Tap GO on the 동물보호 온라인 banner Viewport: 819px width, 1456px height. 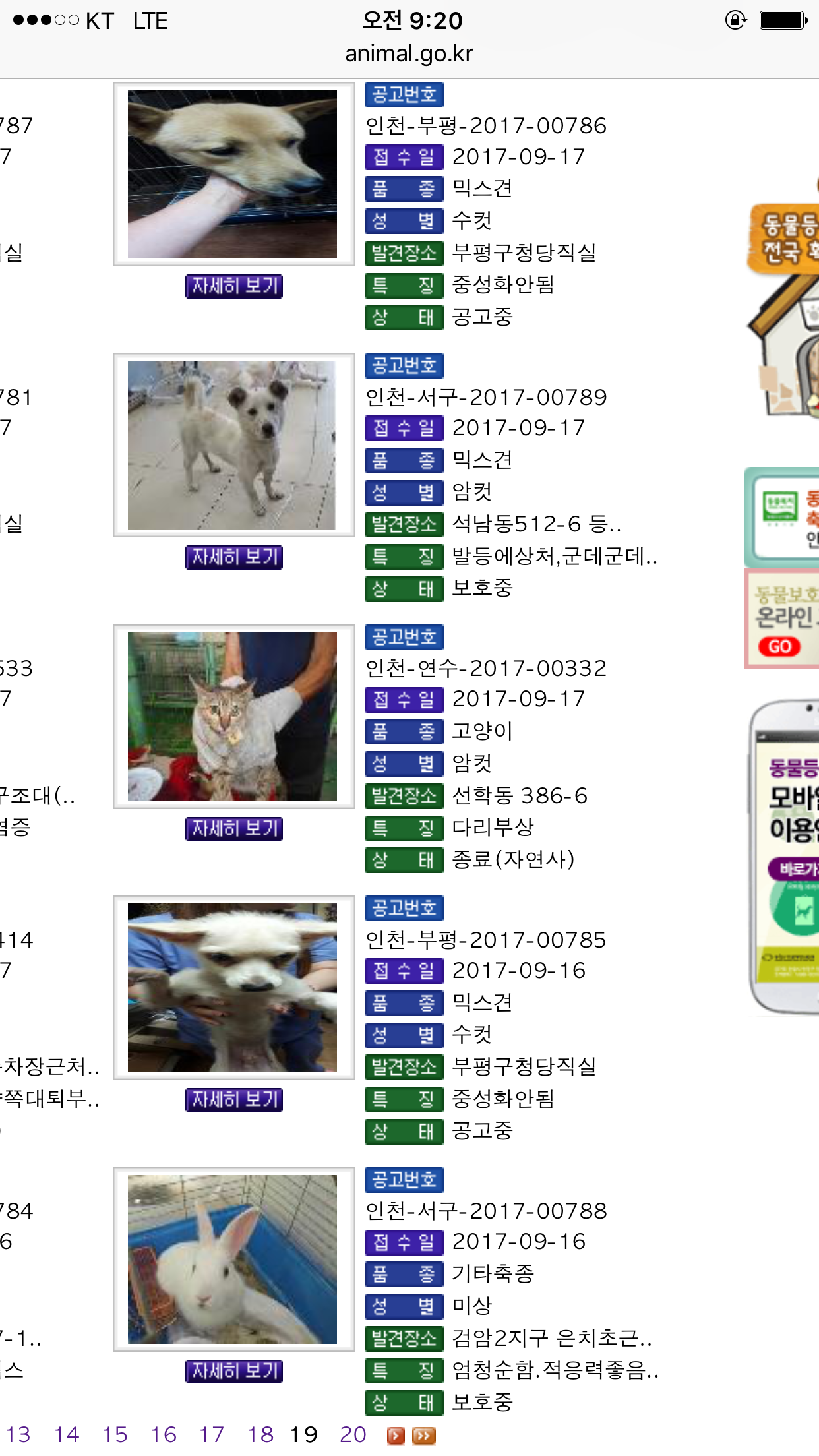[779, 647]
